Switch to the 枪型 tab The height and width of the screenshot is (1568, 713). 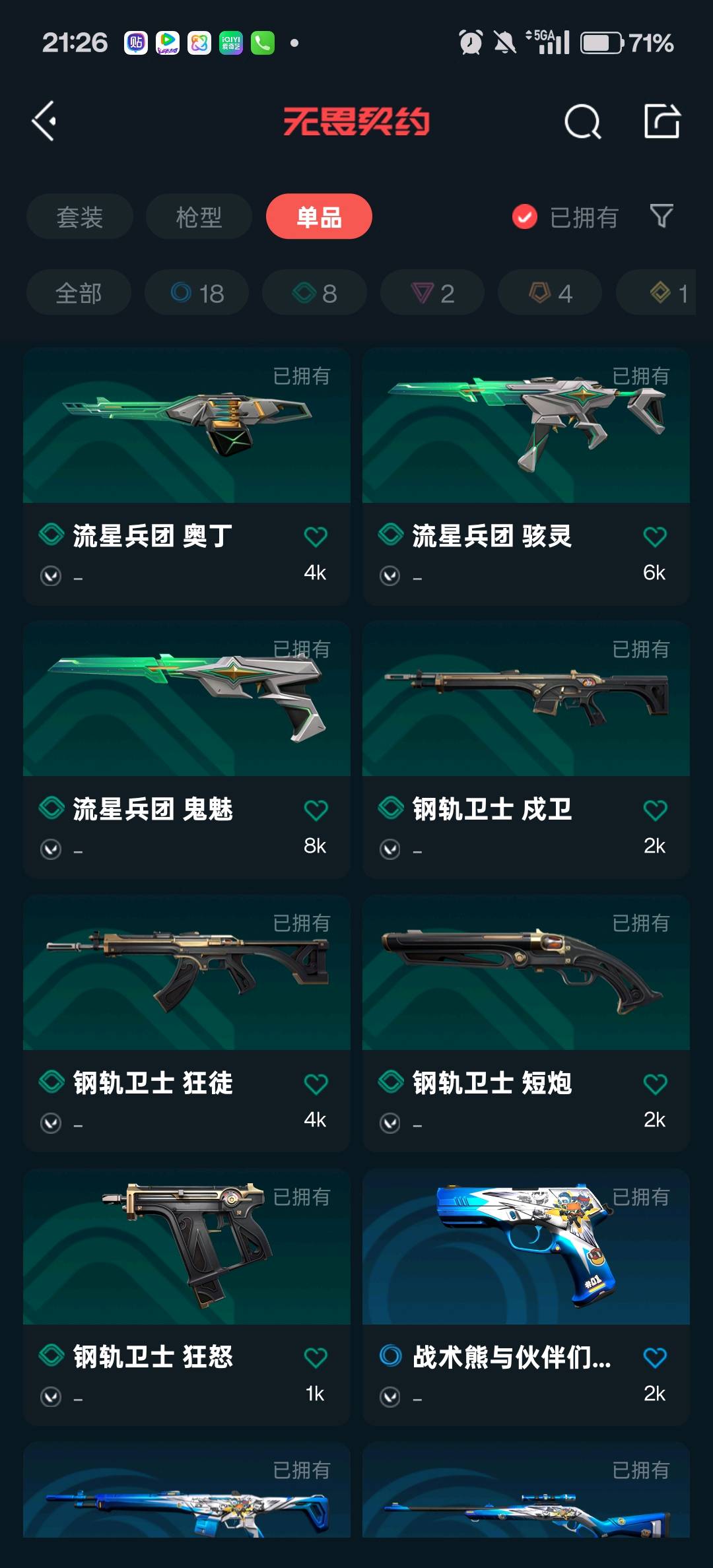199,216
